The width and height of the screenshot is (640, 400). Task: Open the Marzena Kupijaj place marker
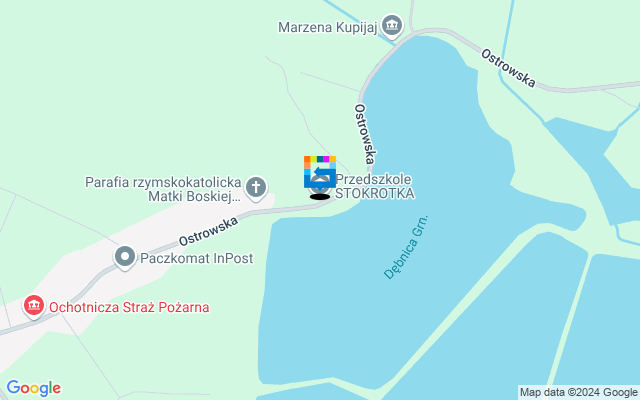point(391,25)
